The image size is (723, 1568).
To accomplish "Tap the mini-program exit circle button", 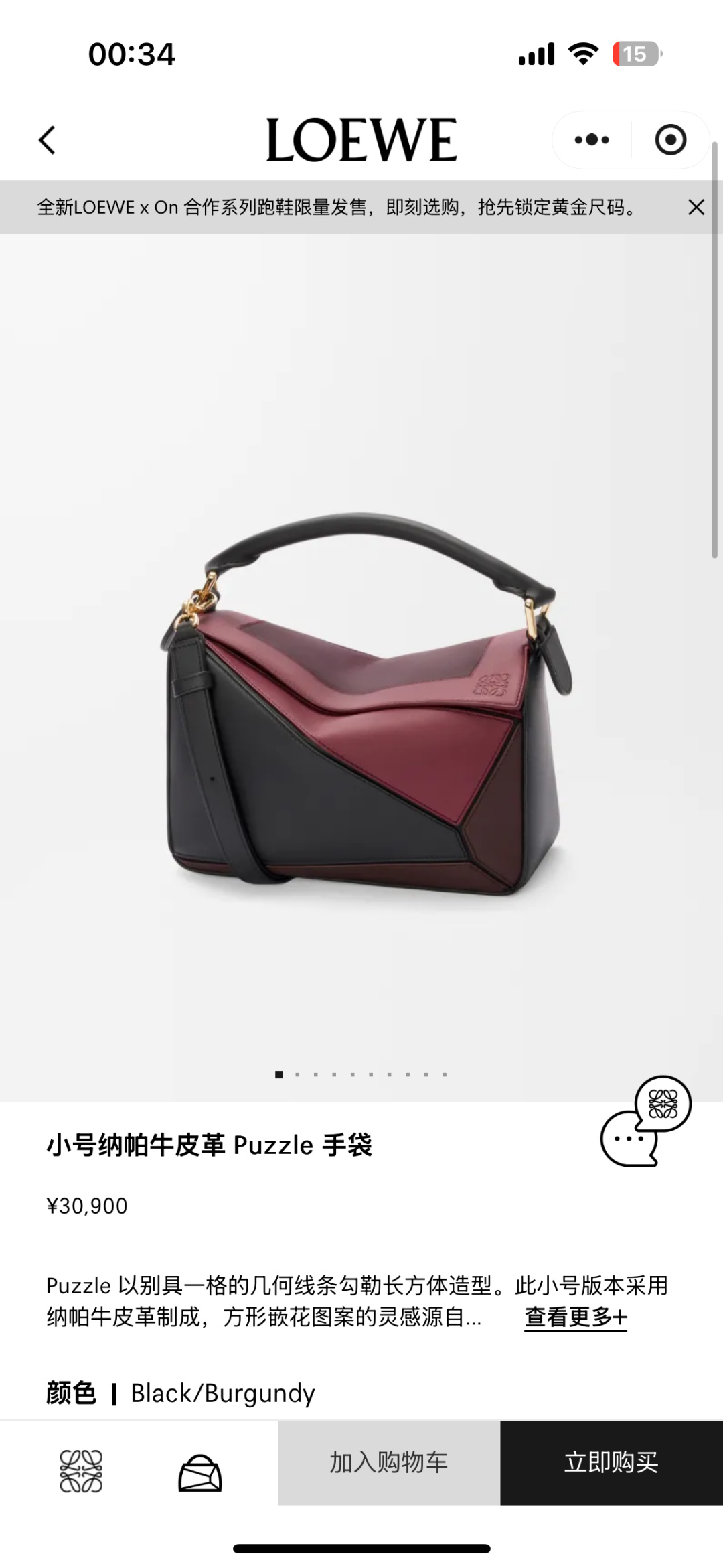I will tap(670, 139).
